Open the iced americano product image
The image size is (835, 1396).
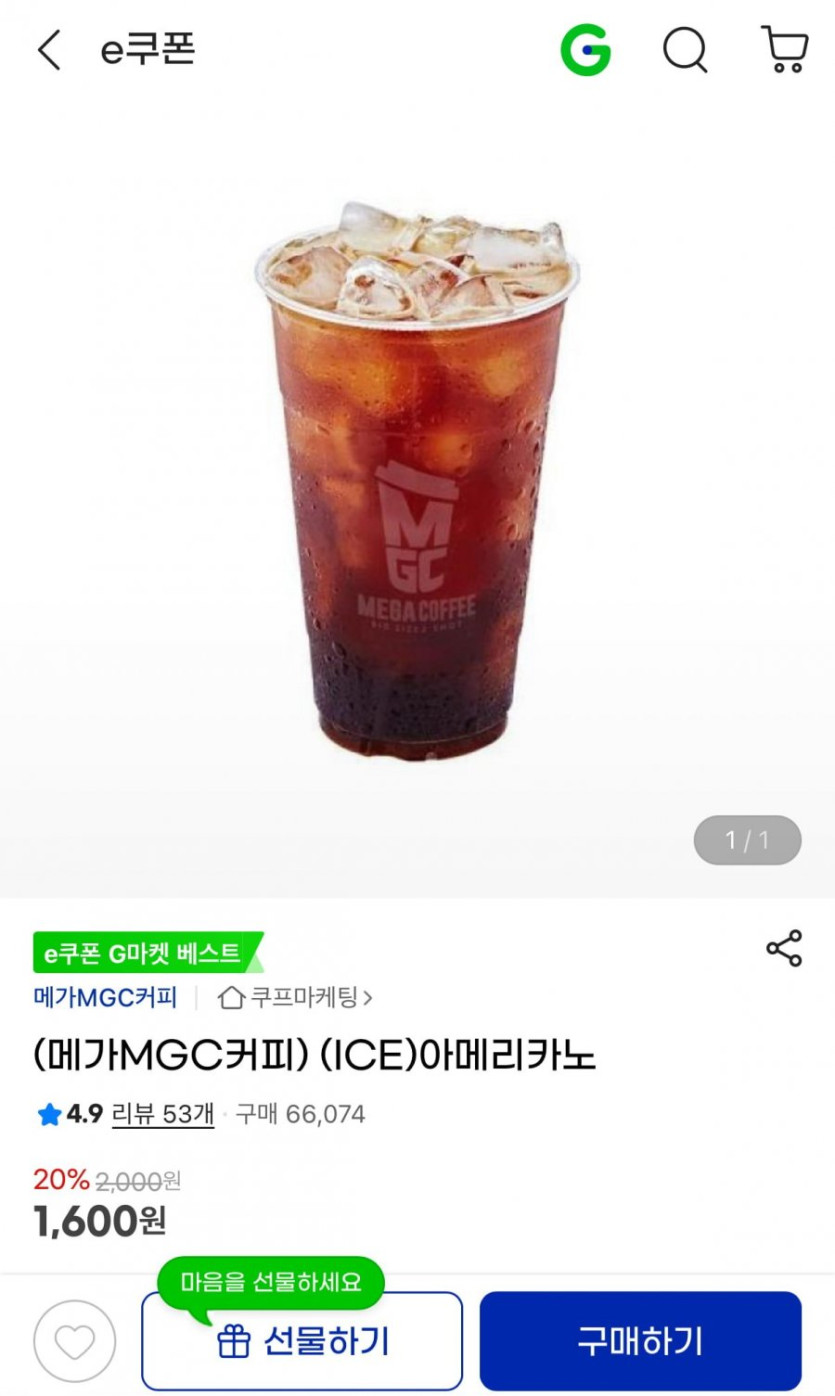click(417, 480)
